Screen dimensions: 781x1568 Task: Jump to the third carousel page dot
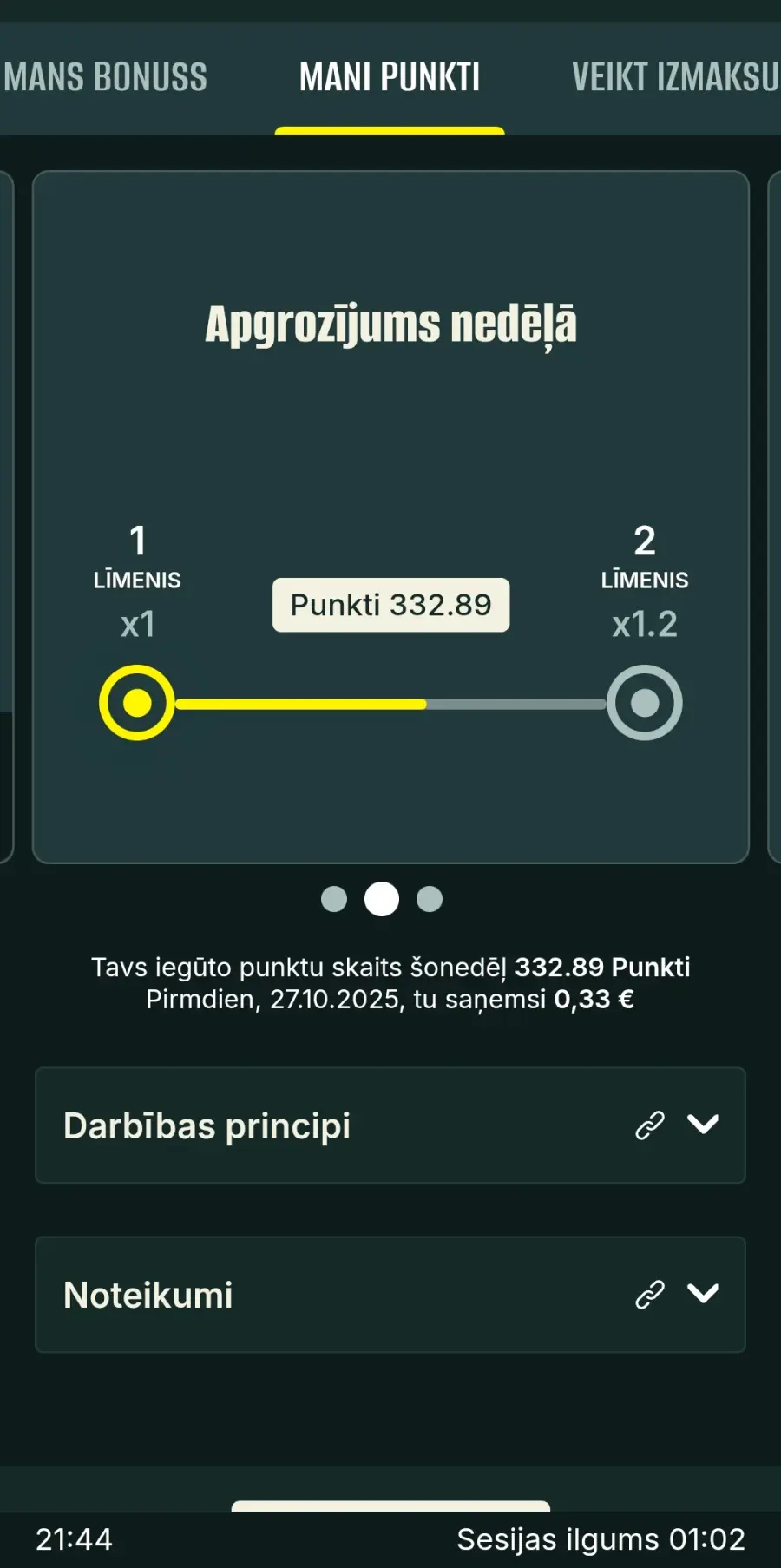tap(430, 899)
